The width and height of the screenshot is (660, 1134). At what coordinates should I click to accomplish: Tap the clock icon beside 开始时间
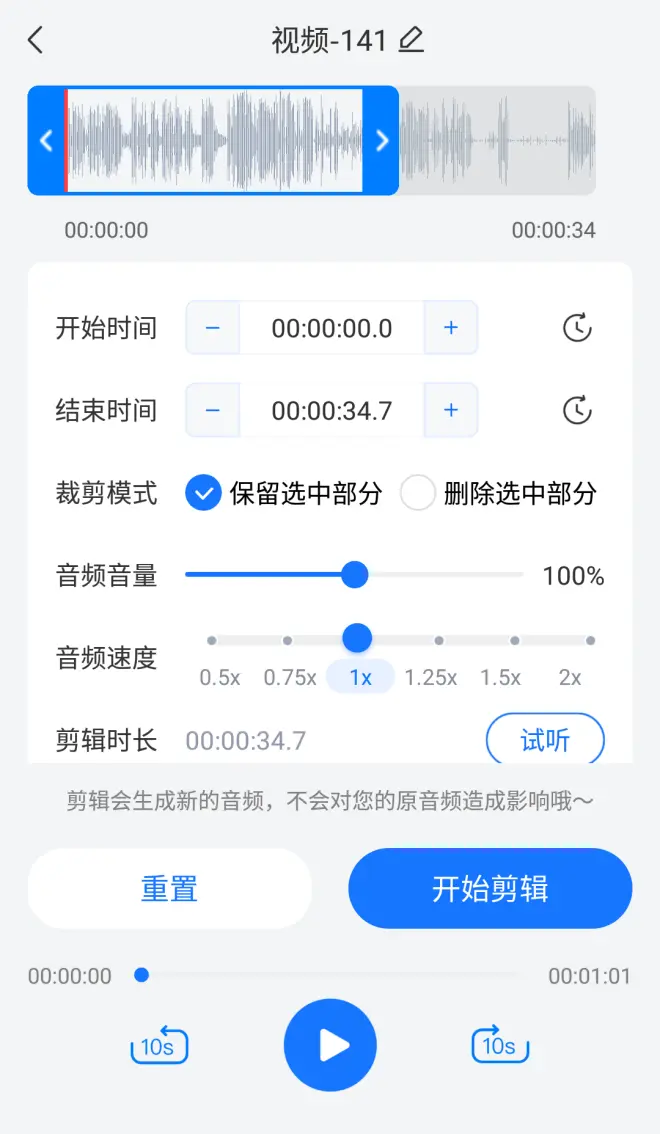[x=577, y=328]
